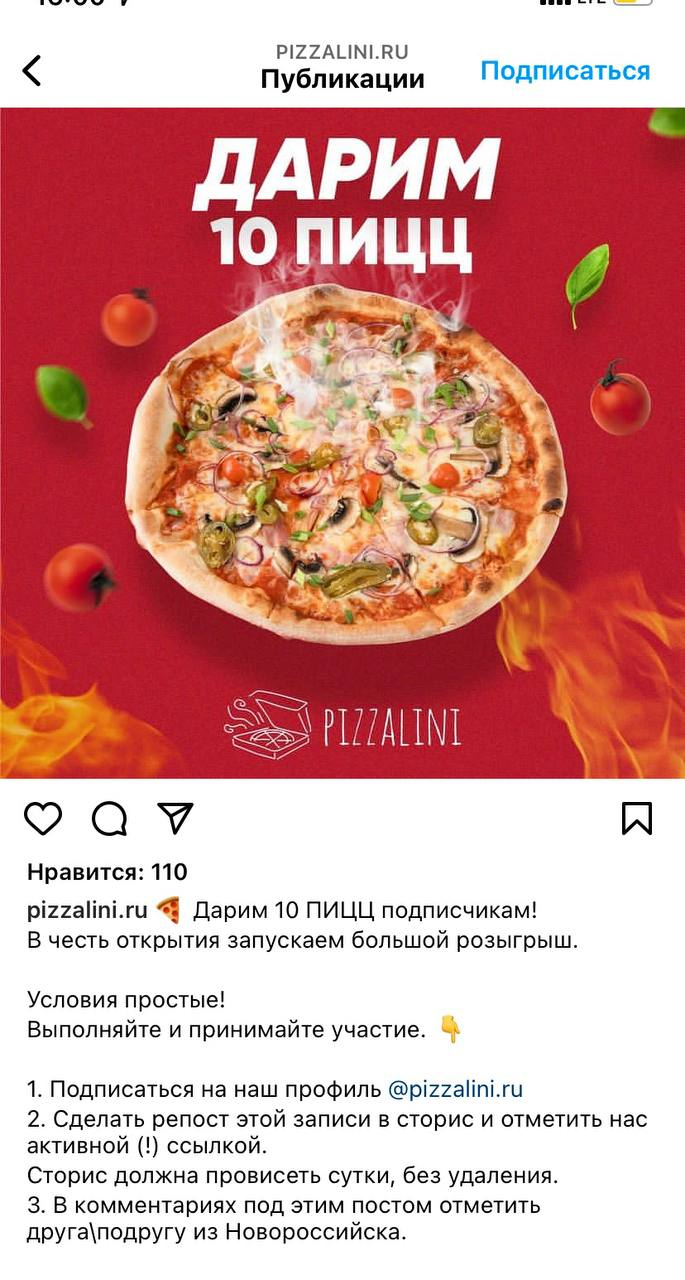Image resolution: width=685 pixels, height=1280 pixels.
Task: Open the Дарим 10 пицц post image
Action: coord(342,442)
